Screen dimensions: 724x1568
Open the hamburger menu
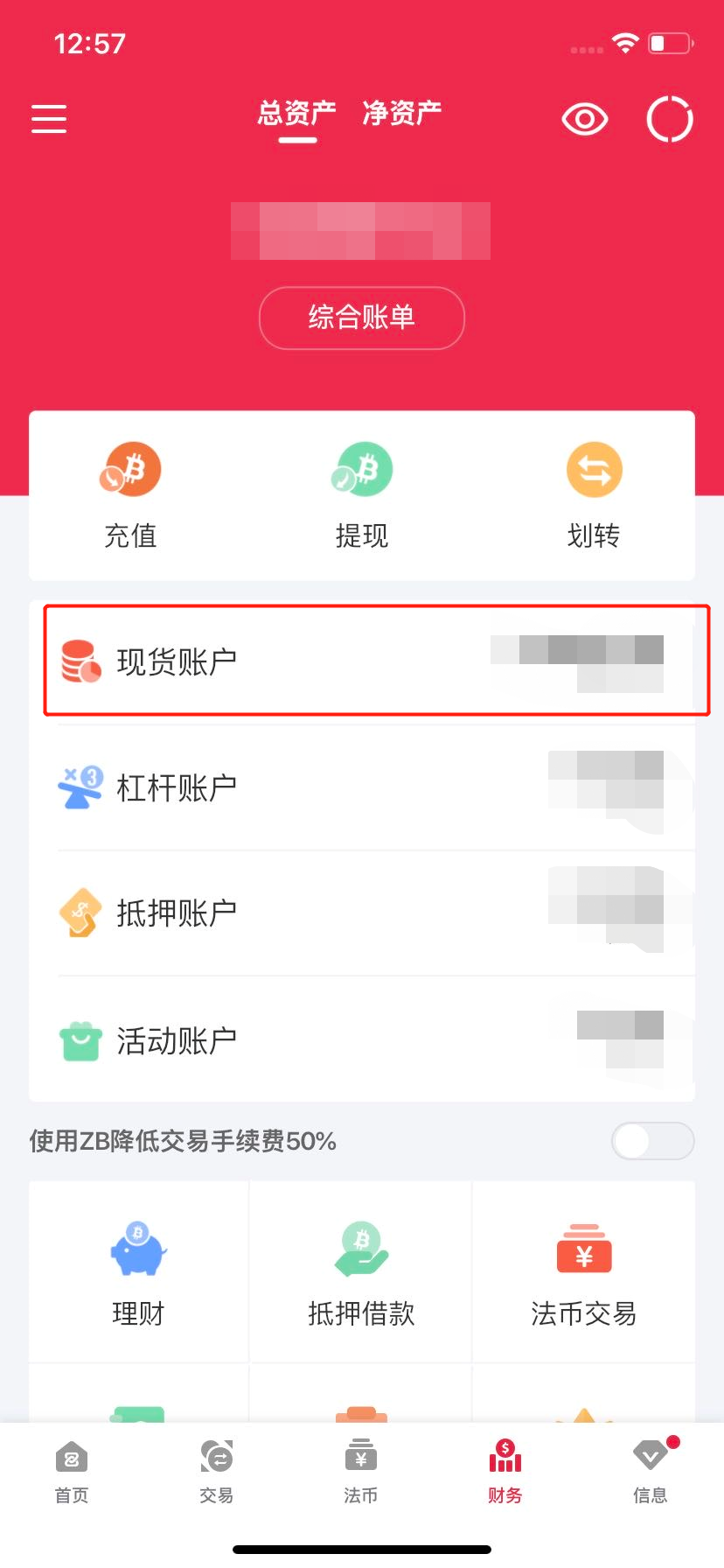pos(49,119)
